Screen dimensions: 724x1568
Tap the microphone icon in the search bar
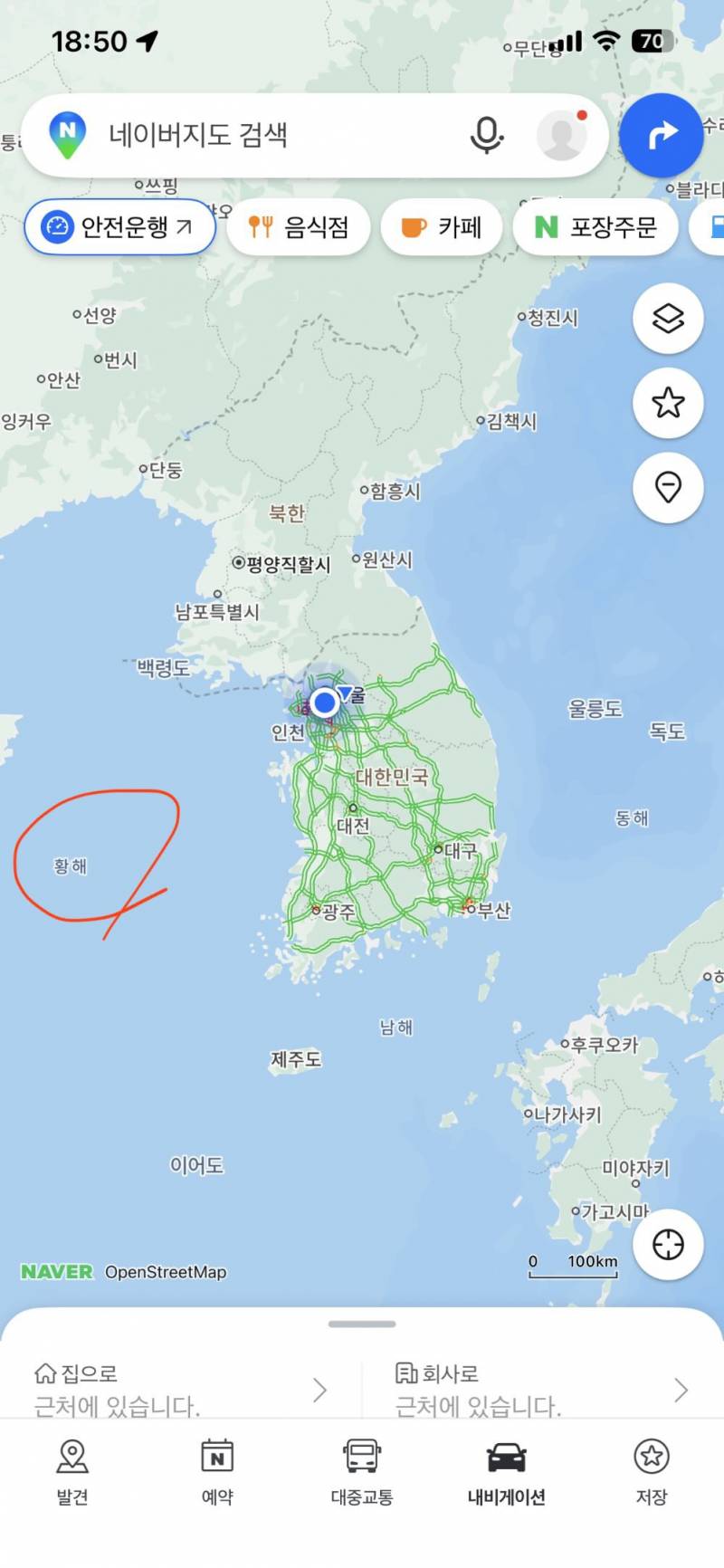pyautogui.click(x=488, y=135)
